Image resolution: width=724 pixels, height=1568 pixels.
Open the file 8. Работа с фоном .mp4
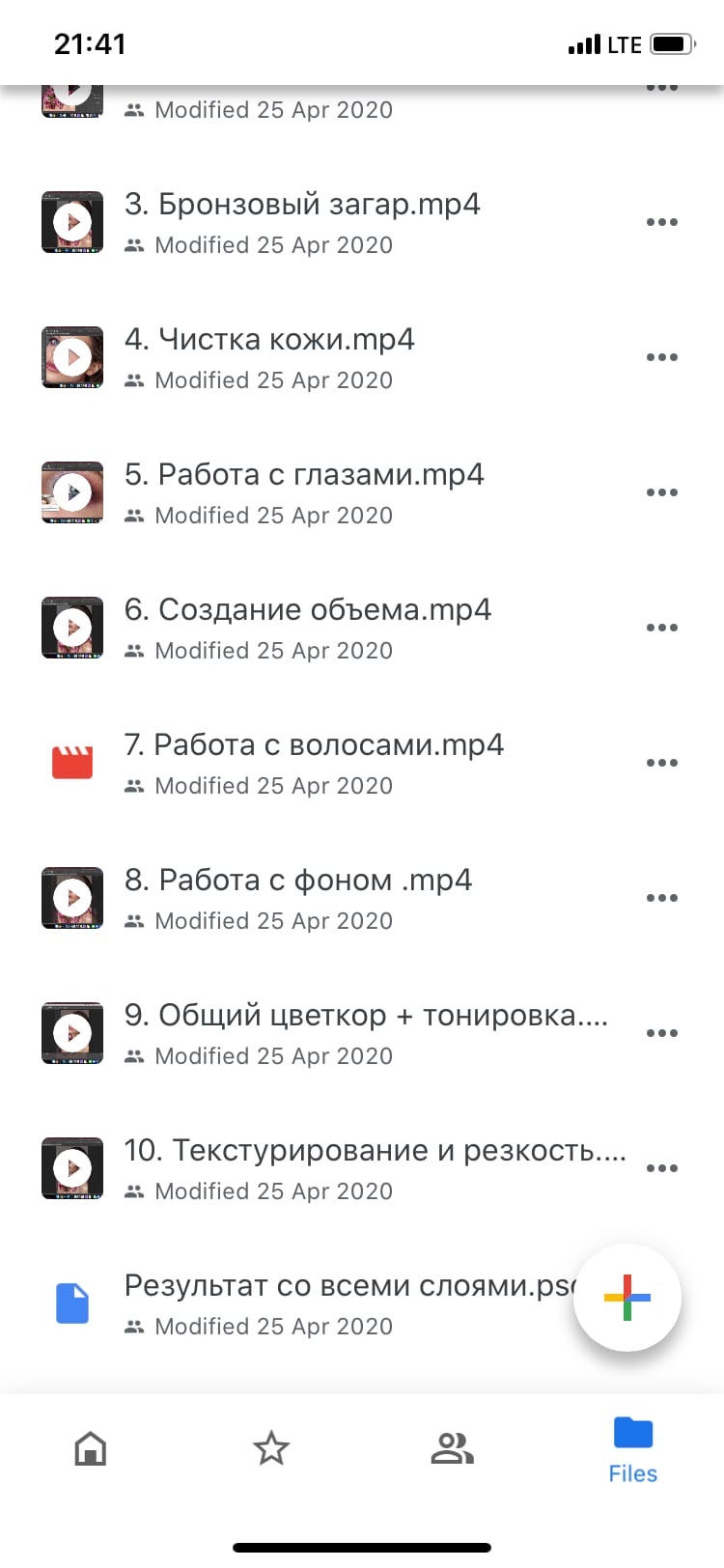297,881
